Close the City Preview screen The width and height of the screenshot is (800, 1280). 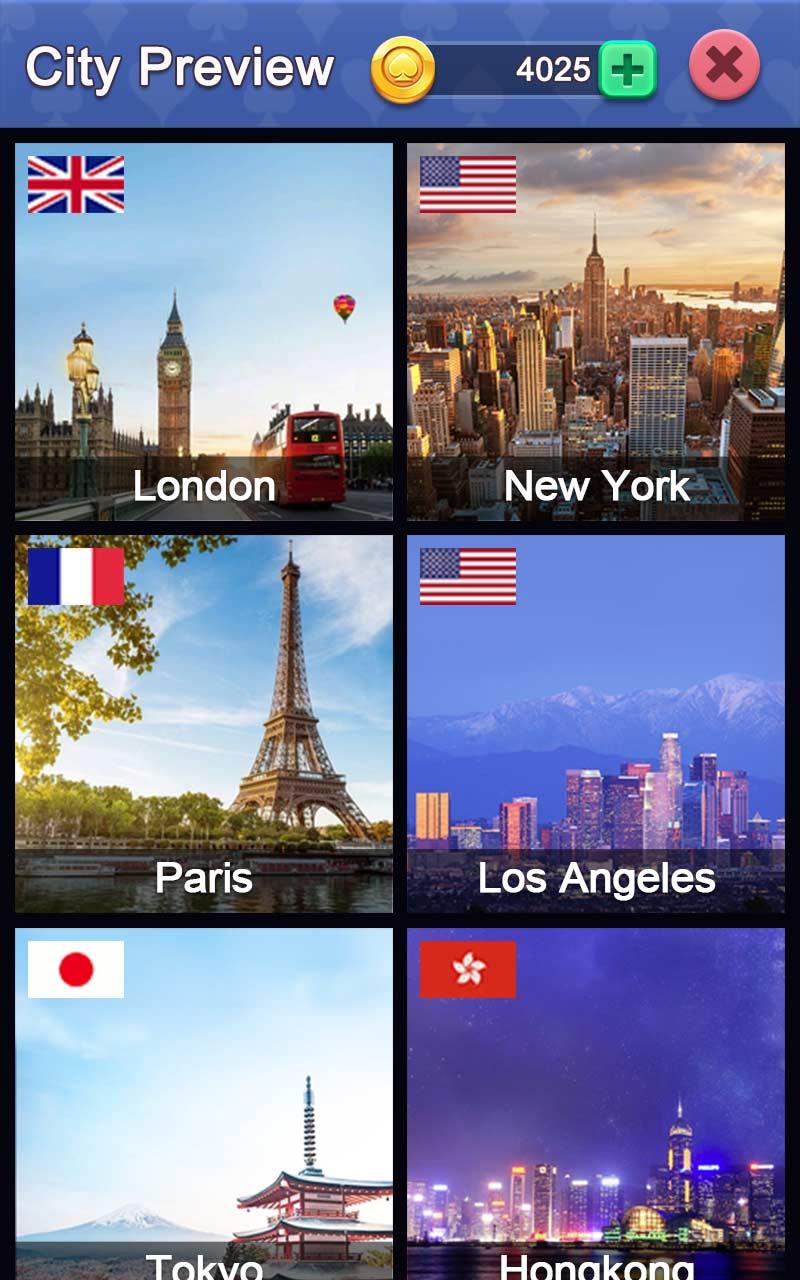click(724, 67)
